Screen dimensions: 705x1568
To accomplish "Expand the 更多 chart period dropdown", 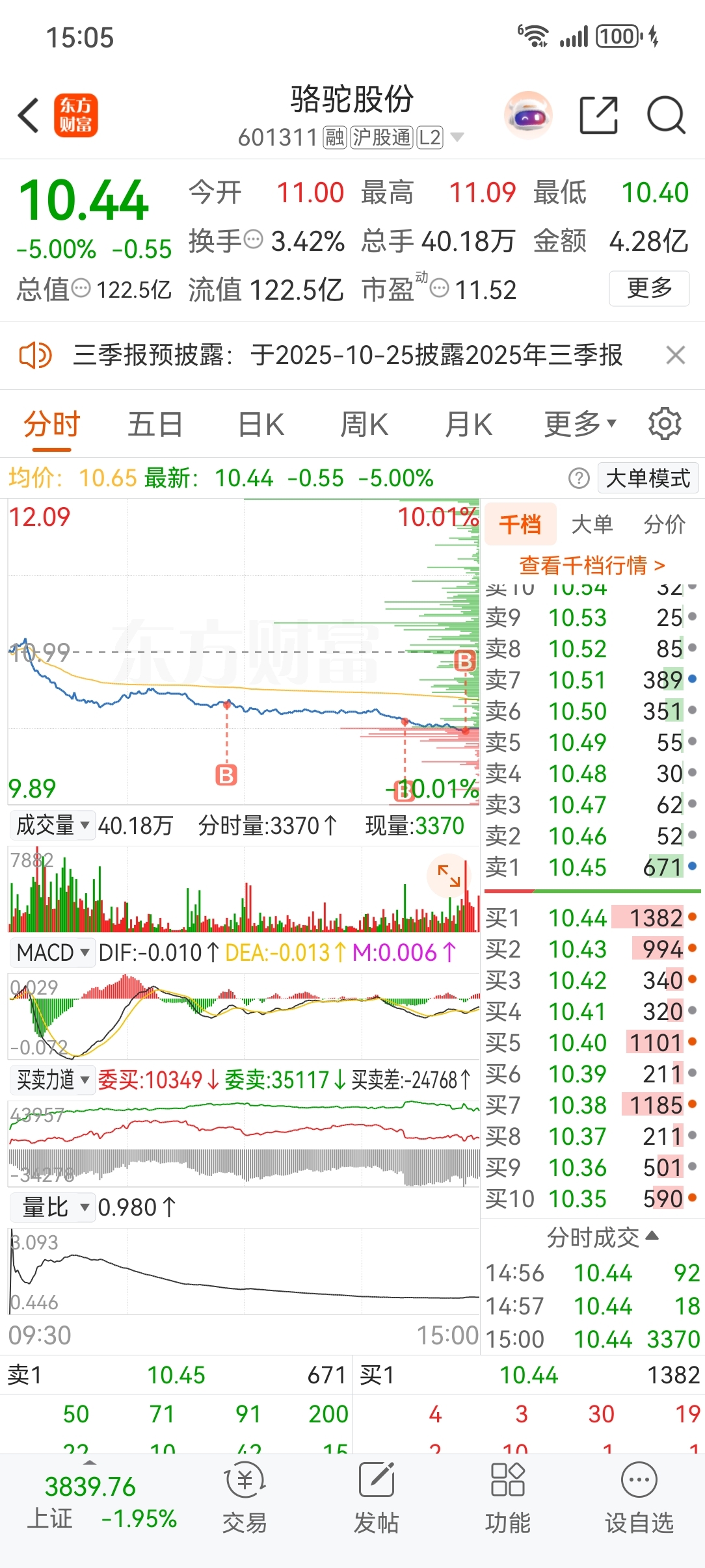I will click(x=579, y=425).
